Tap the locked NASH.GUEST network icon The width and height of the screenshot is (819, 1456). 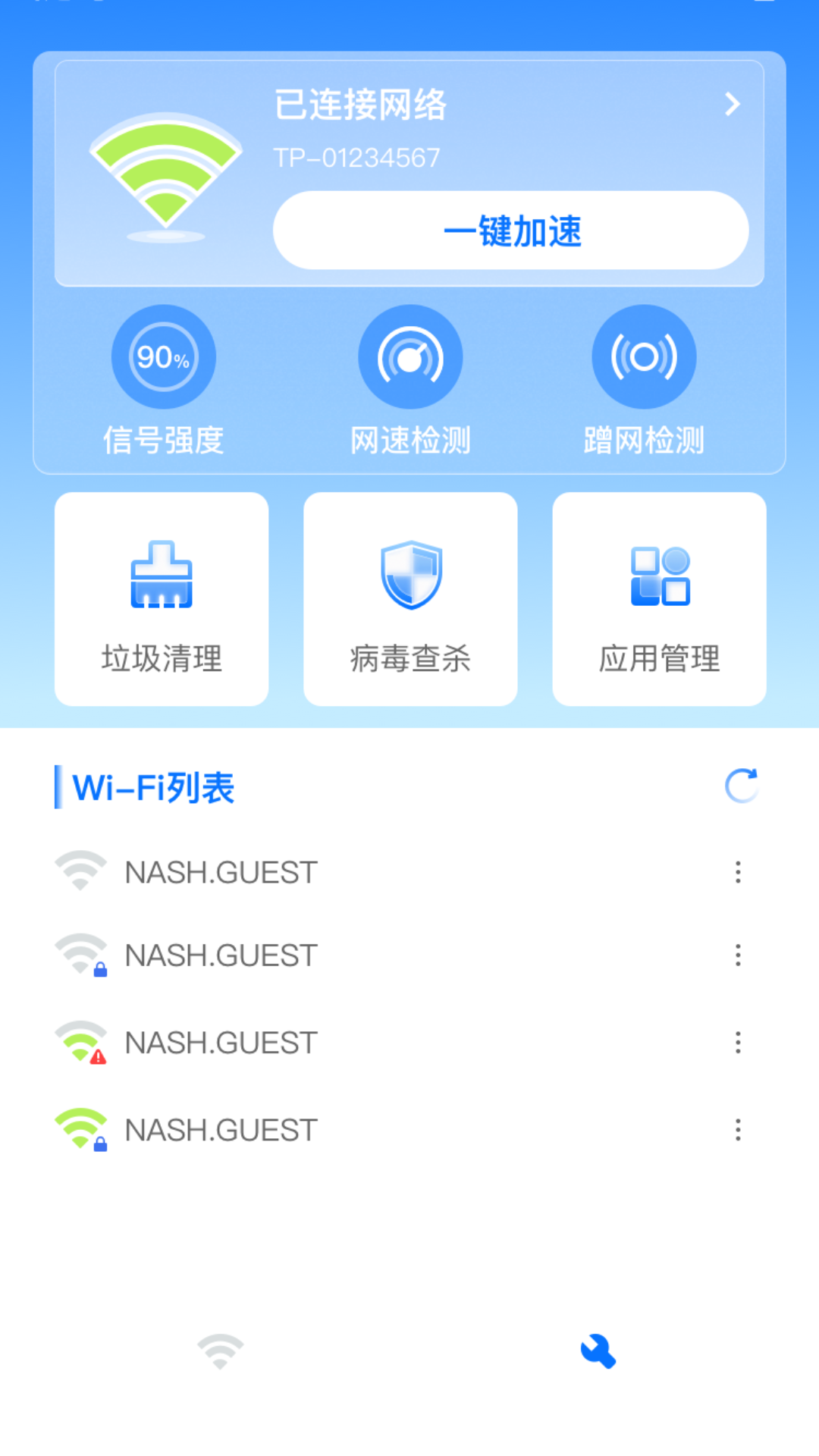tap(80, 955)
